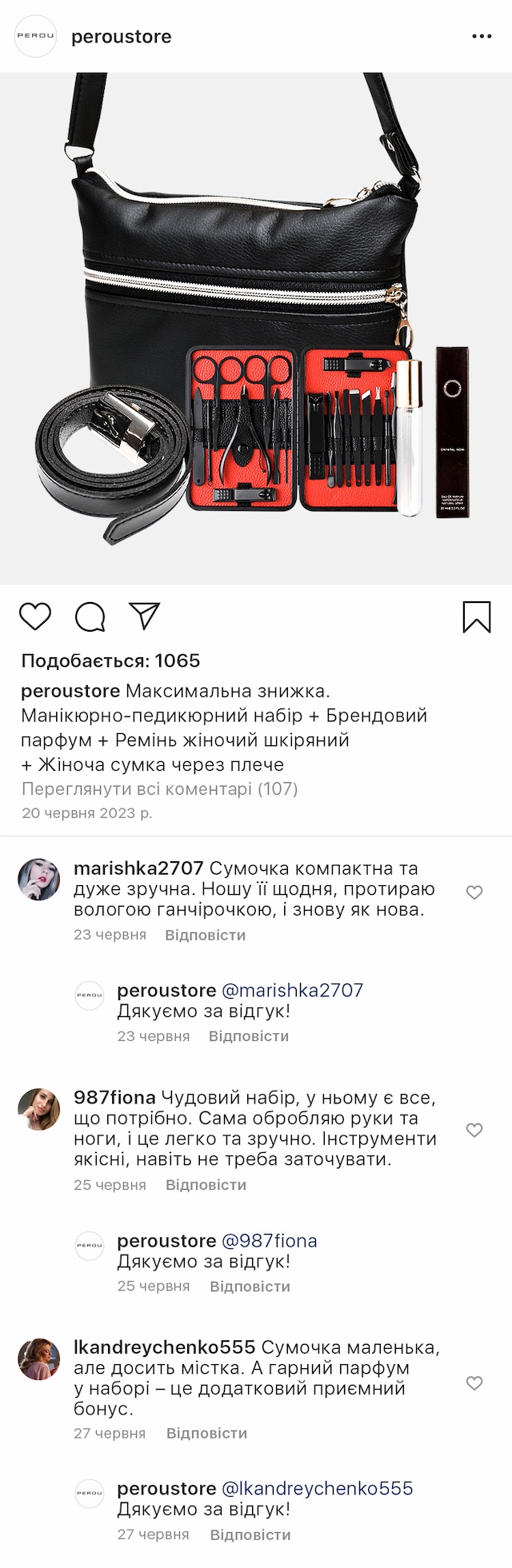512x1568 pixels.
Task: Open the three-dot post options menu
Action: [482, 37]
